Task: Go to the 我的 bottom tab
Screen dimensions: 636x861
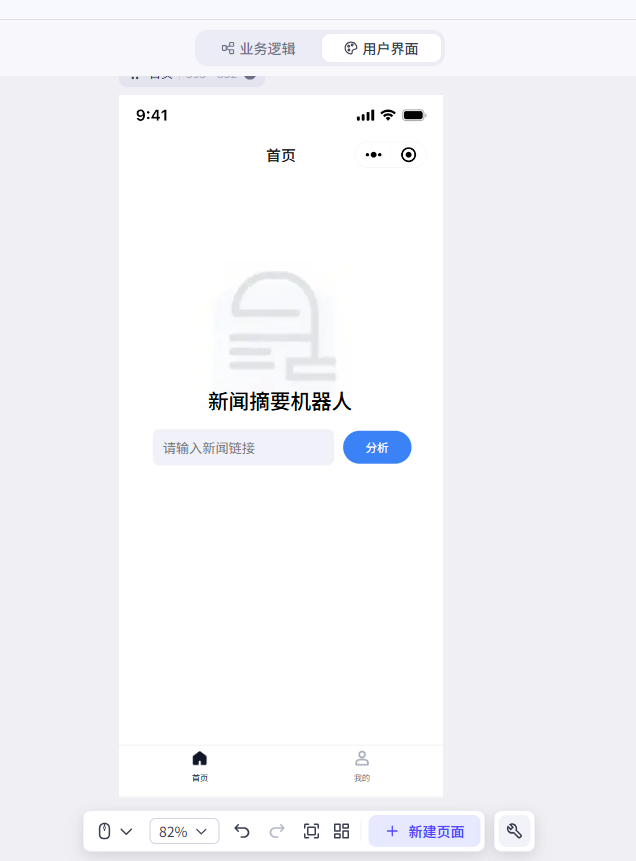Action: click(362, 766)
